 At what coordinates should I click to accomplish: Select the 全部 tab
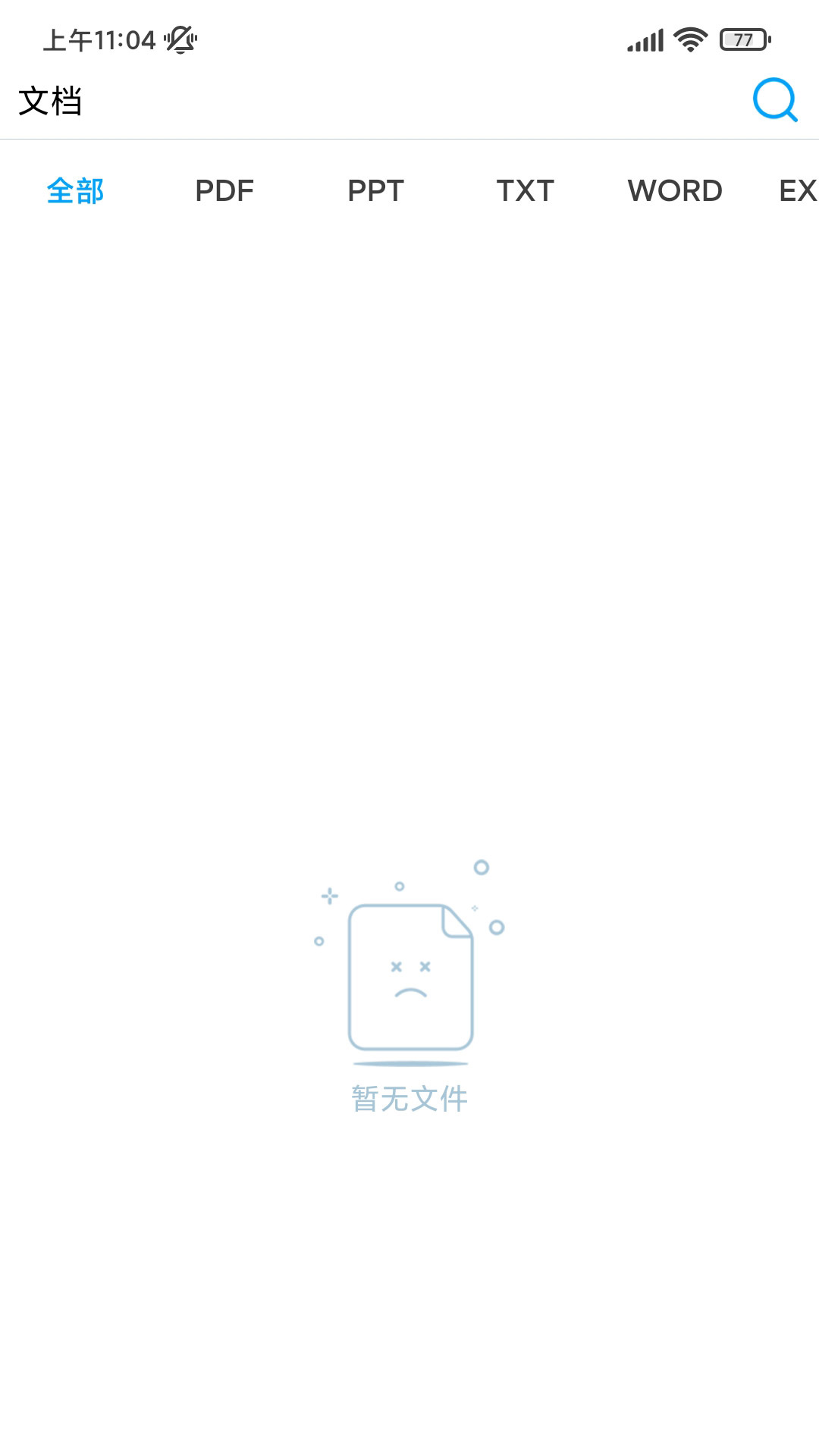coord(75,191)
